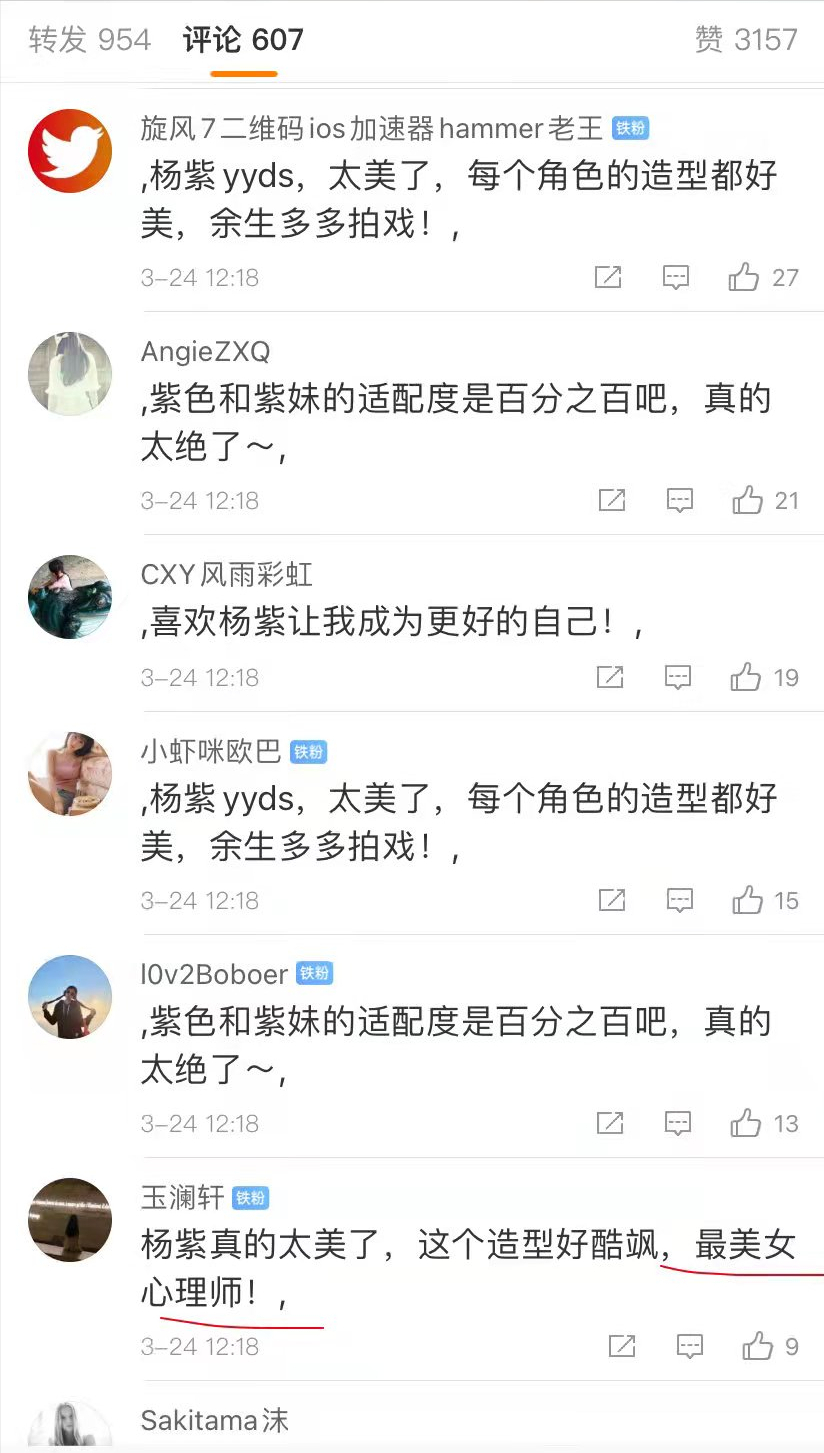Open the 赞 3157 tab
Screen dimensions: 824x1453
[746, 40]
